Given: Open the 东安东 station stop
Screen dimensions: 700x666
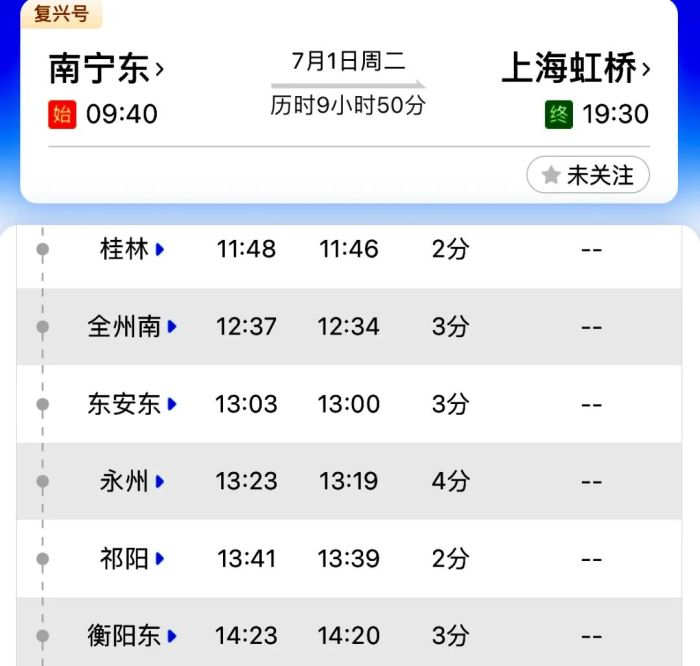Looking at the screenshot, I should tap(132, 404).
